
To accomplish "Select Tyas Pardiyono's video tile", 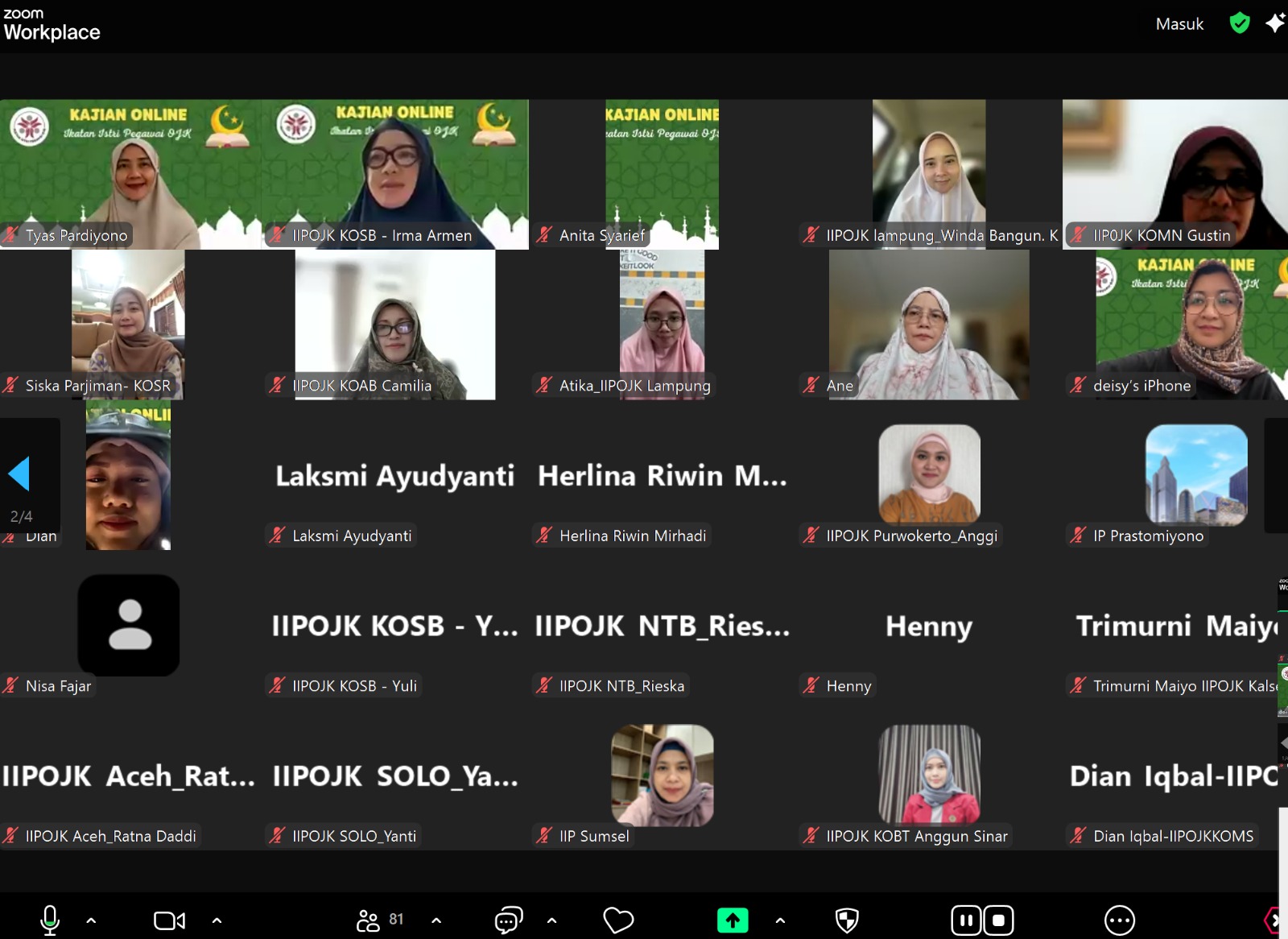I will tap(129, 173).
